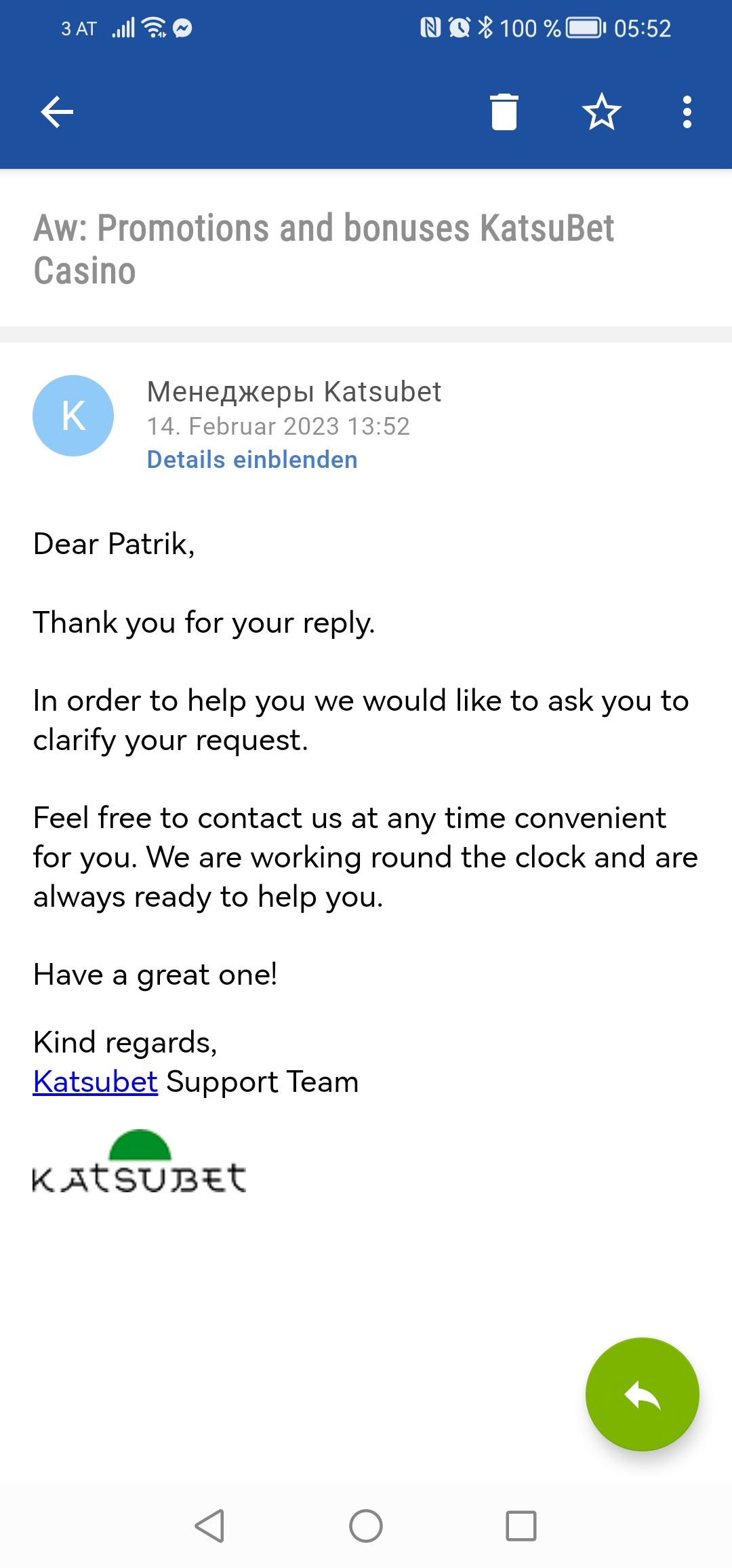This screenshot has width=732, height=1568.
Task: Reply using the green floating button
Action: (x=642, y=1395)
